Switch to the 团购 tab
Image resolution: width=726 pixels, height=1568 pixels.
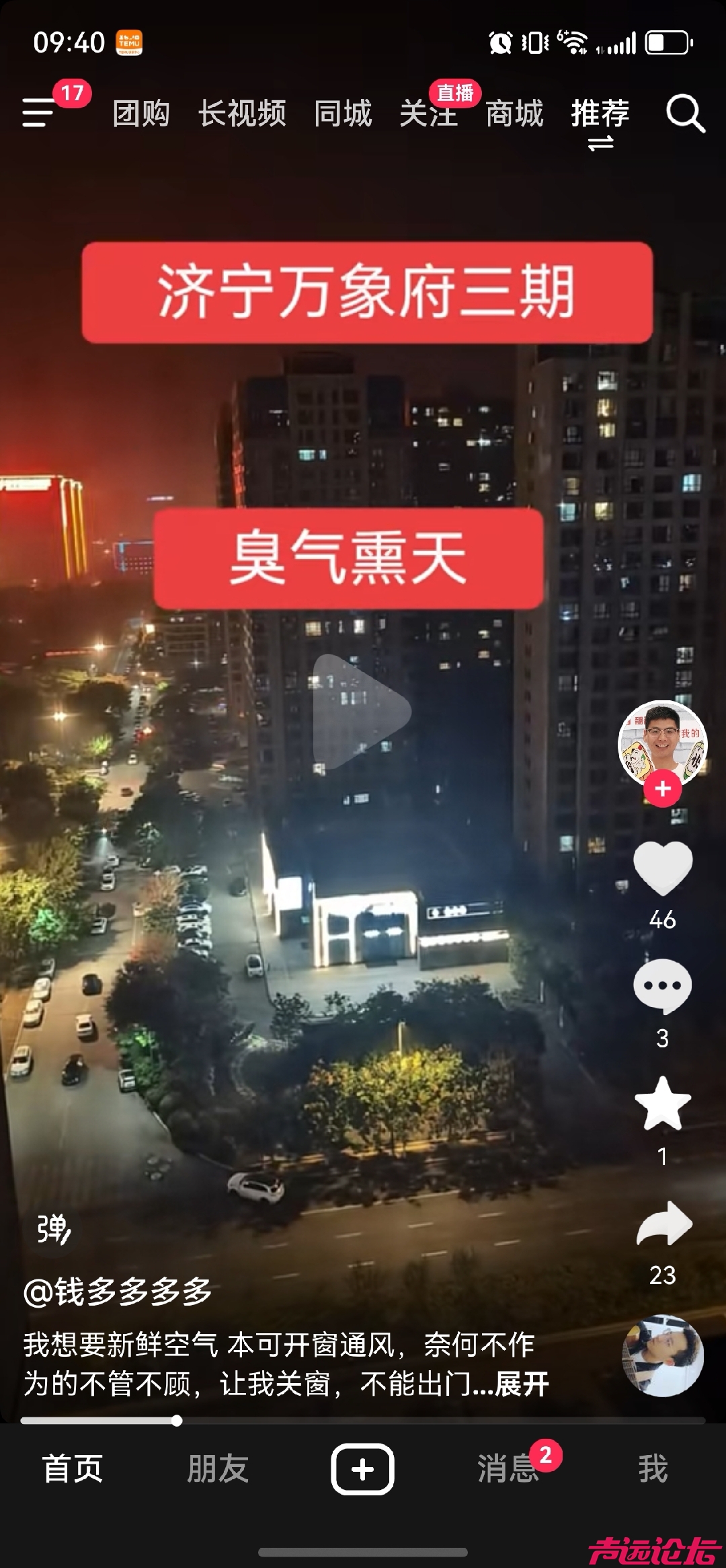pyautogui.click(x=141, y=113)
